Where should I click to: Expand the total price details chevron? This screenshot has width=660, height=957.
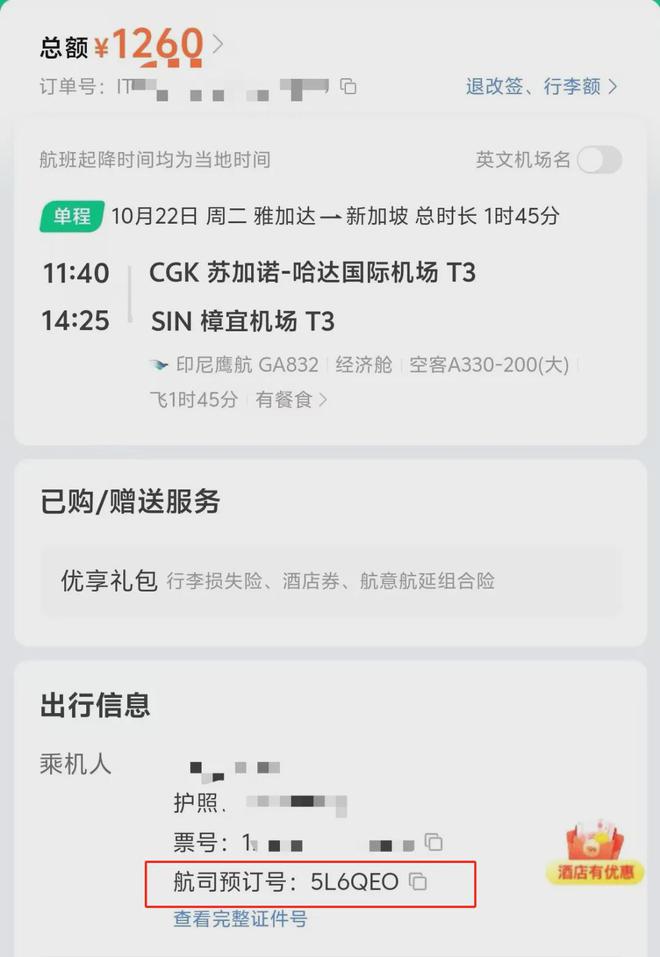pos(218,44)
